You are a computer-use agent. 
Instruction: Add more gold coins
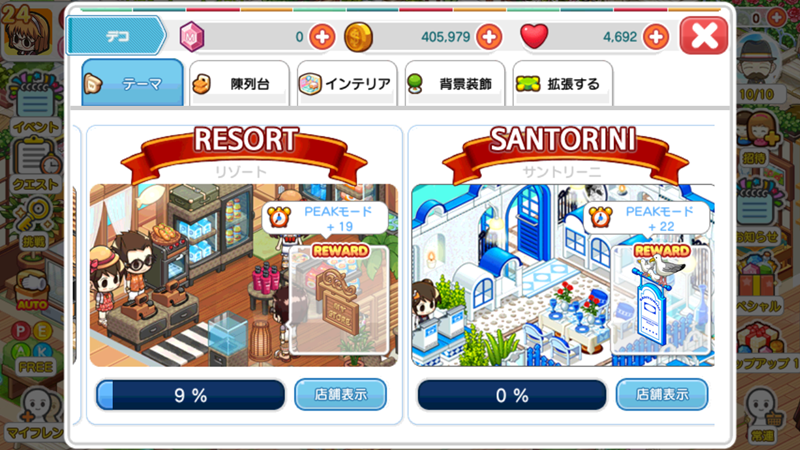488,37
